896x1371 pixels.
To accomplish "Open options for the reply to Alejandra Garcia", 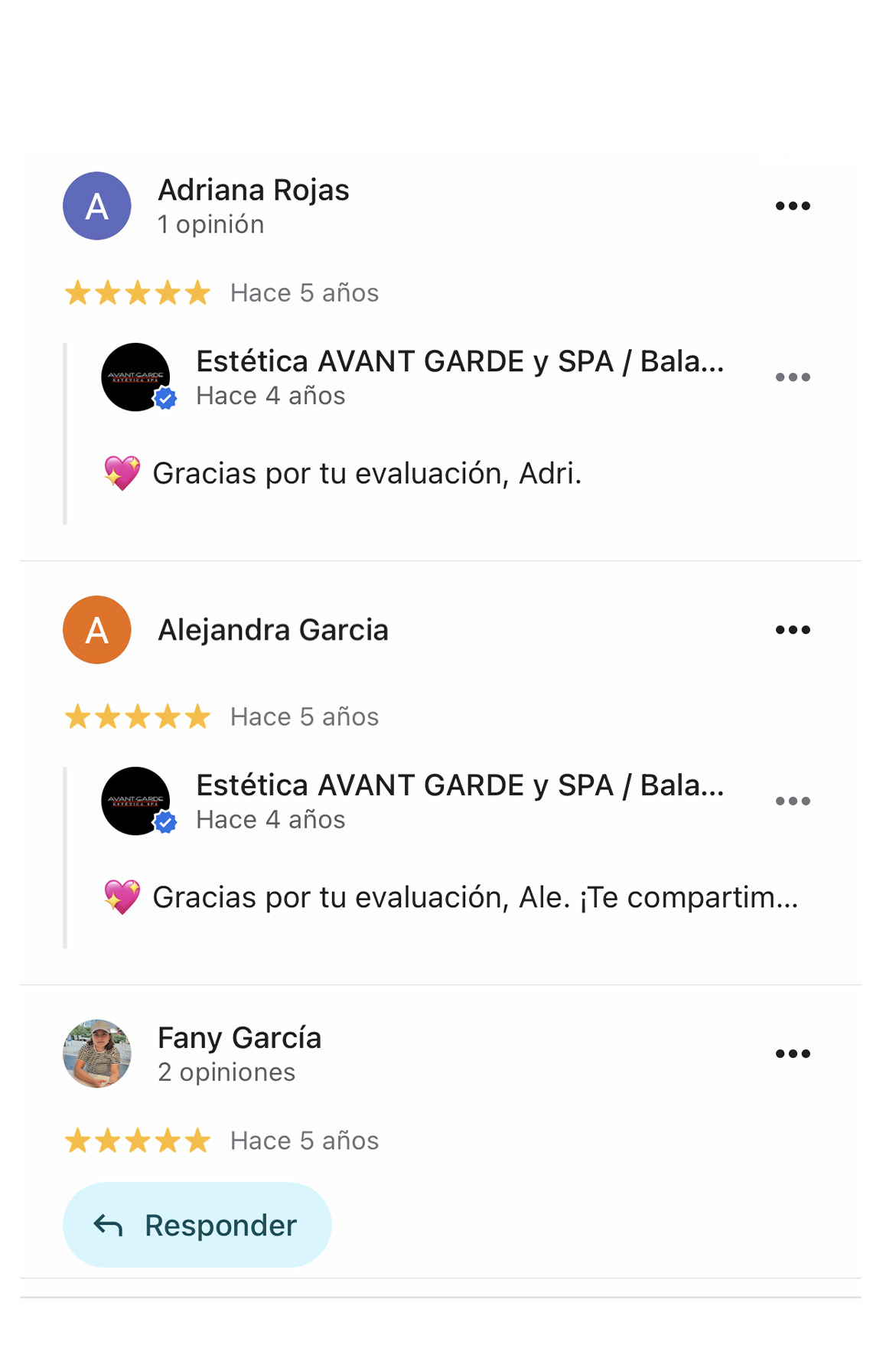I will (792, 801).
